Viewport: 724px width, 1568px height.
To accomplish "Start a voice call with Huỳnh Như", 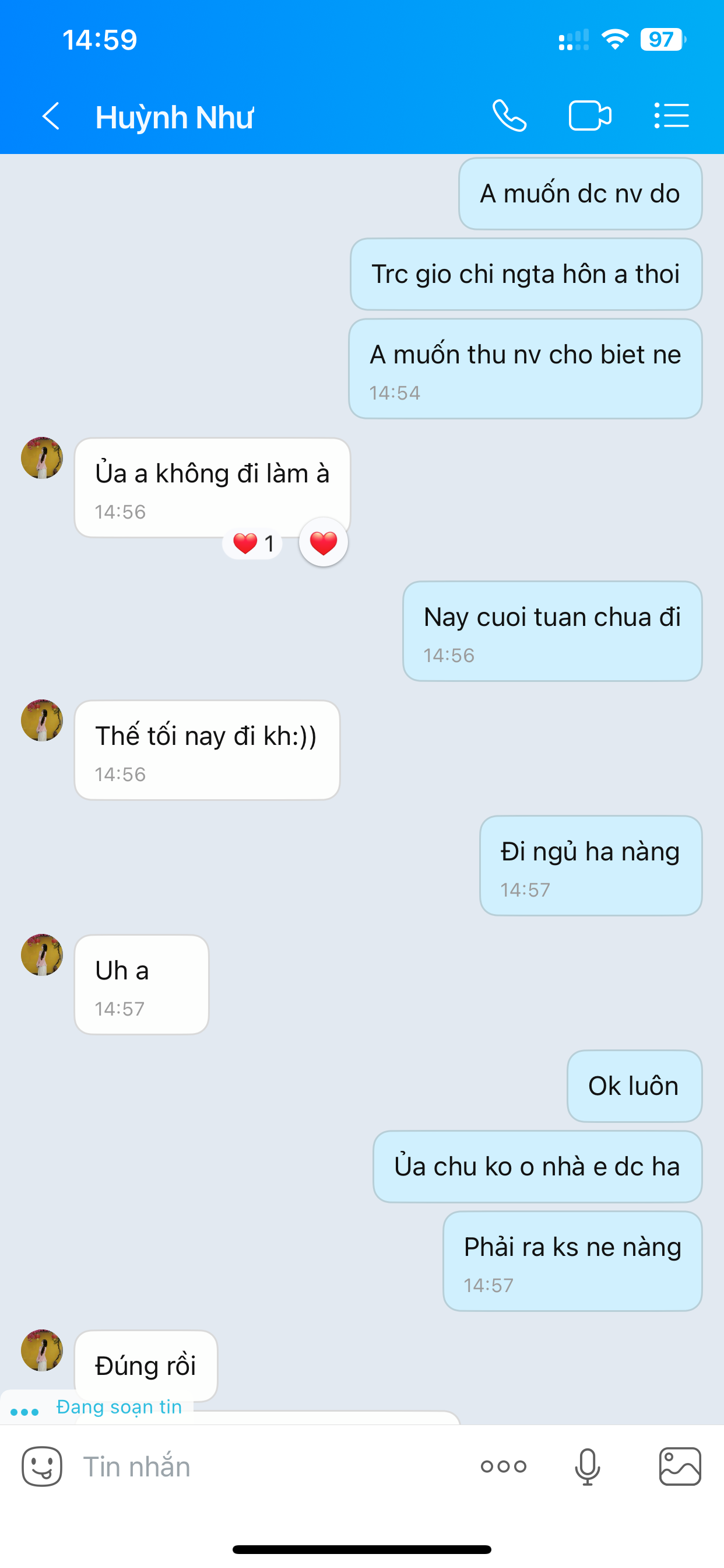I will coord(509,116).
